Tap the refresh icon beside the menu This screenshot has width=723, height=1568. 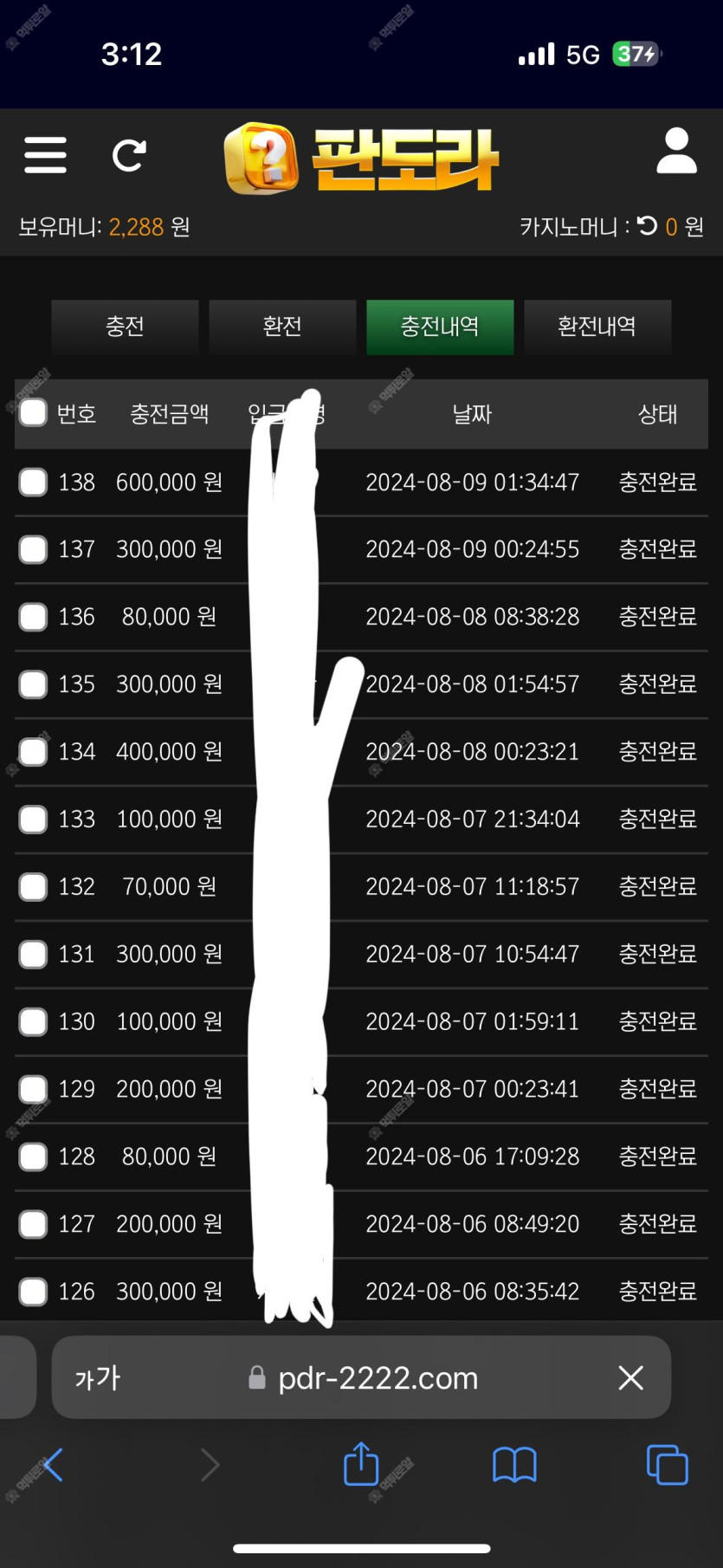tap(129, 155)
